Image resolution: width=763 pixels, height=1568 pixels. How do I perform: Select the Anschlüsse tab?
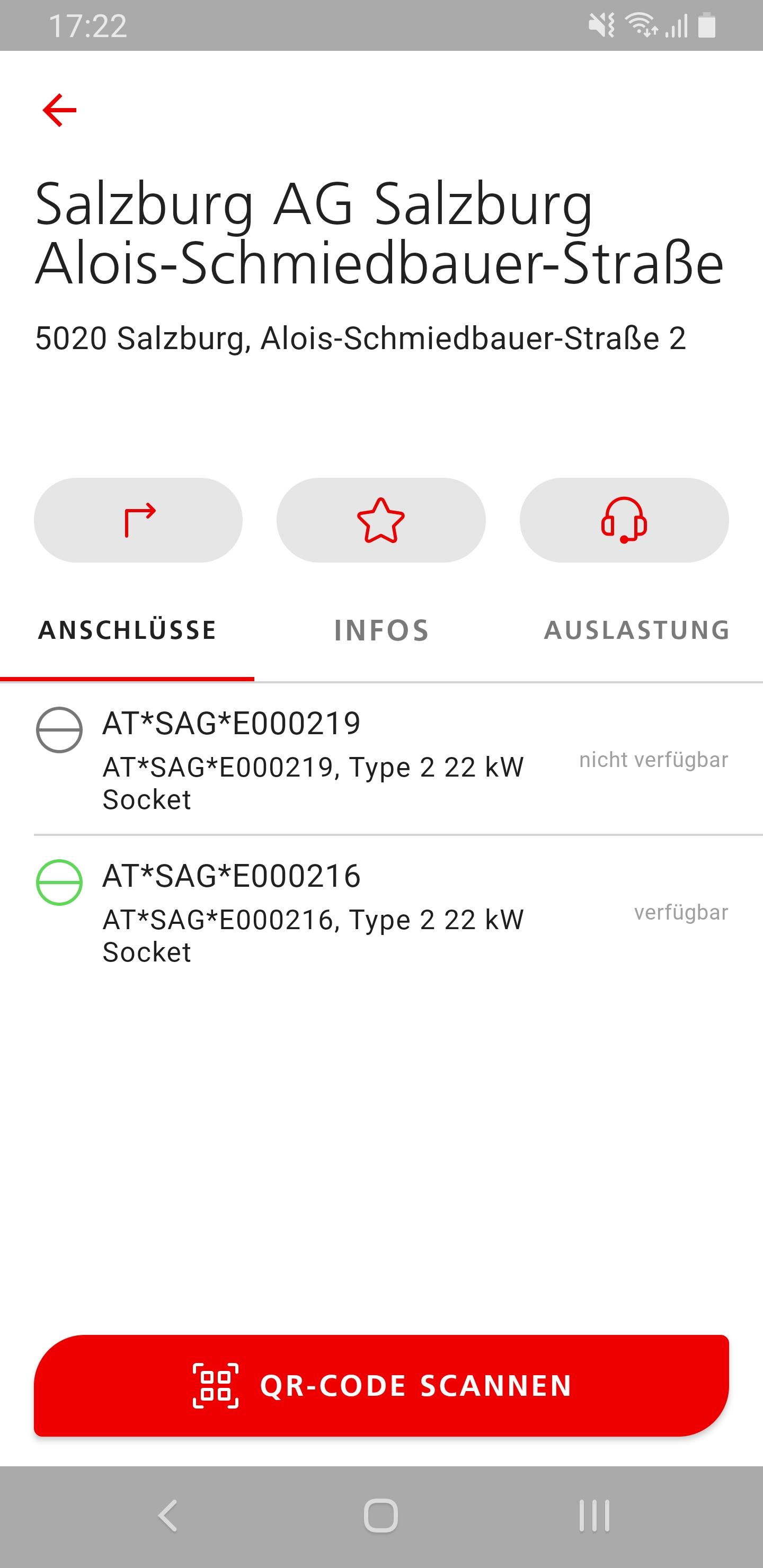point(127,630)
